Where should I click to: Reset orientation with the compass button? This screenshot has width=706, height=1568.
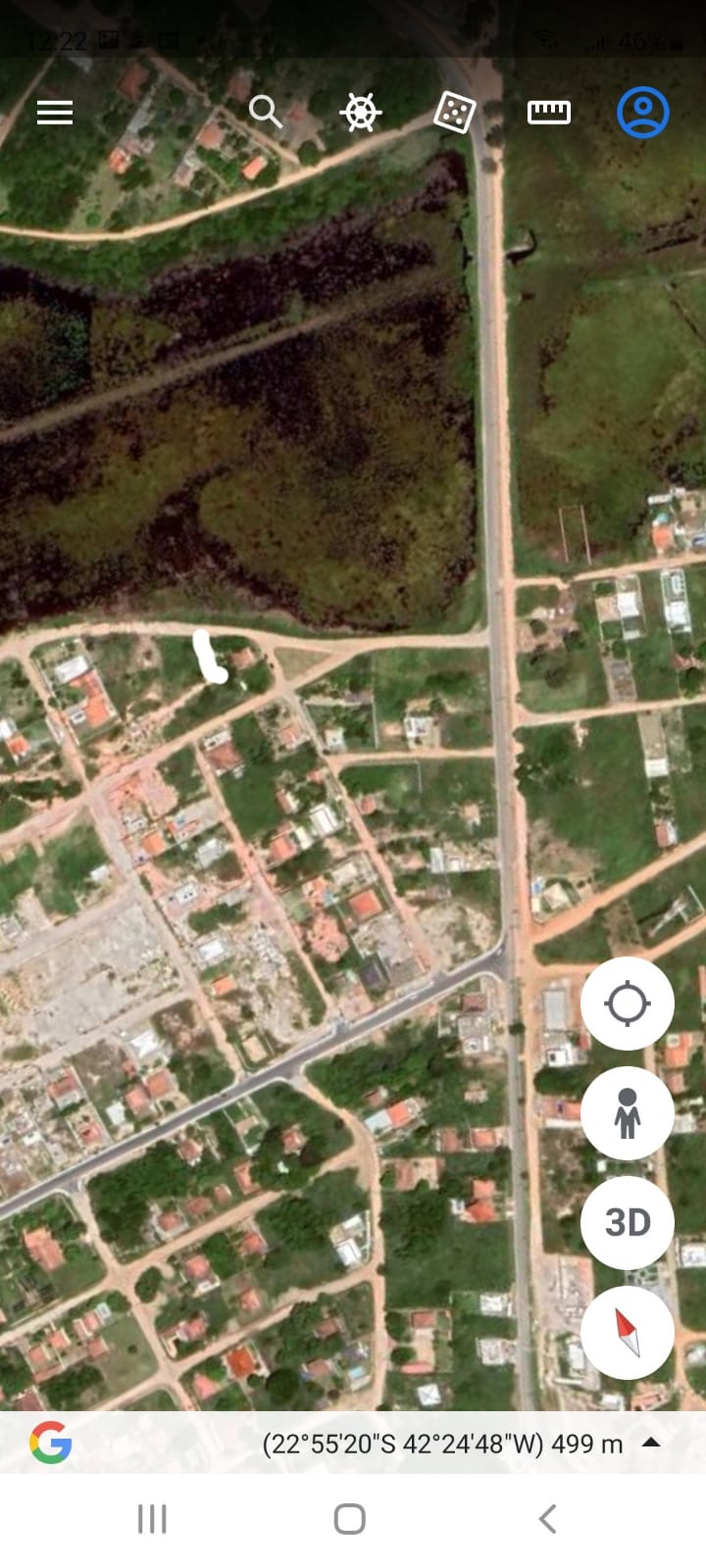pyautogui.click(x=628, y=1332)
